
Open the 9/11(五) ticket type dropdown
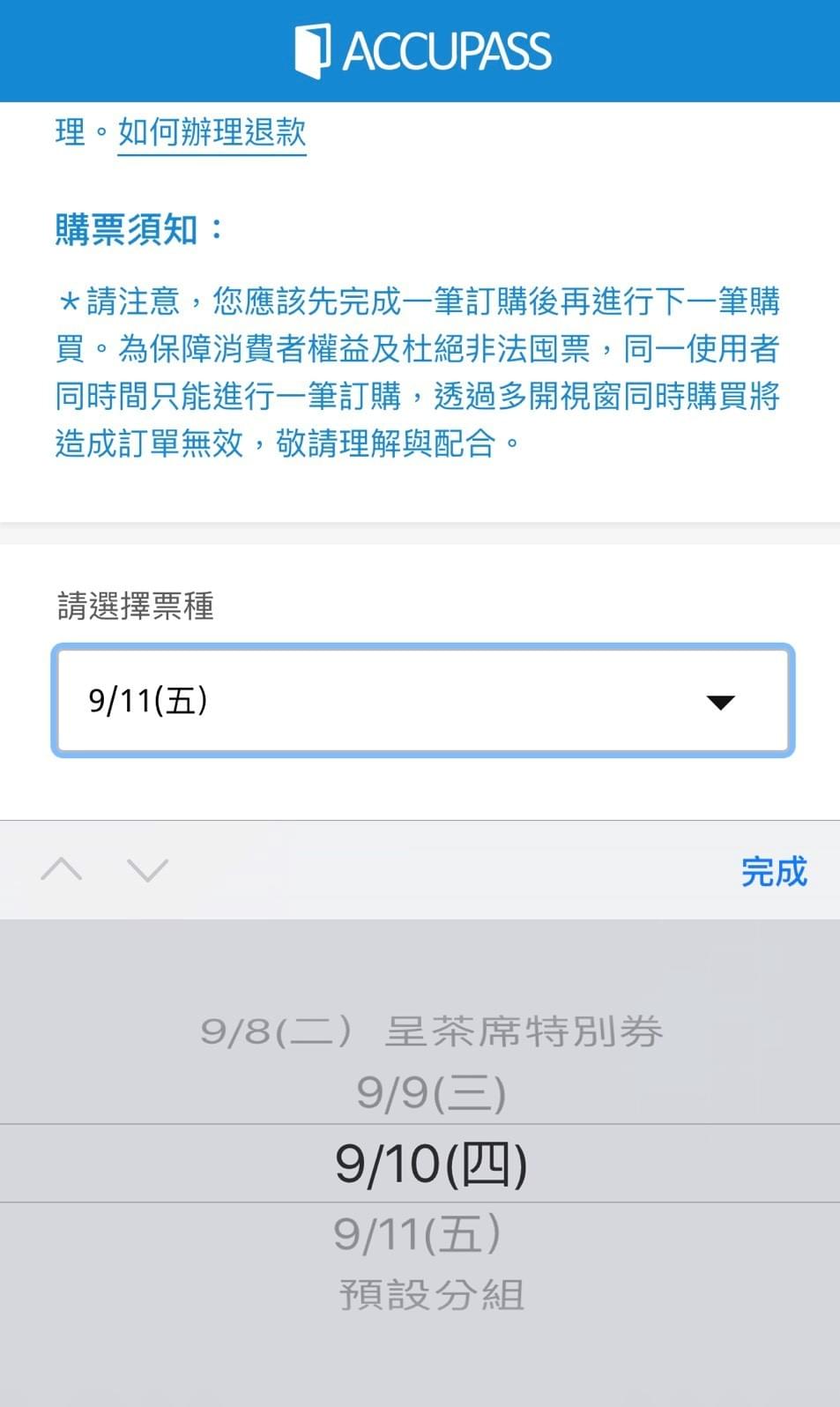pyautogui.click(x=423, y=701)
